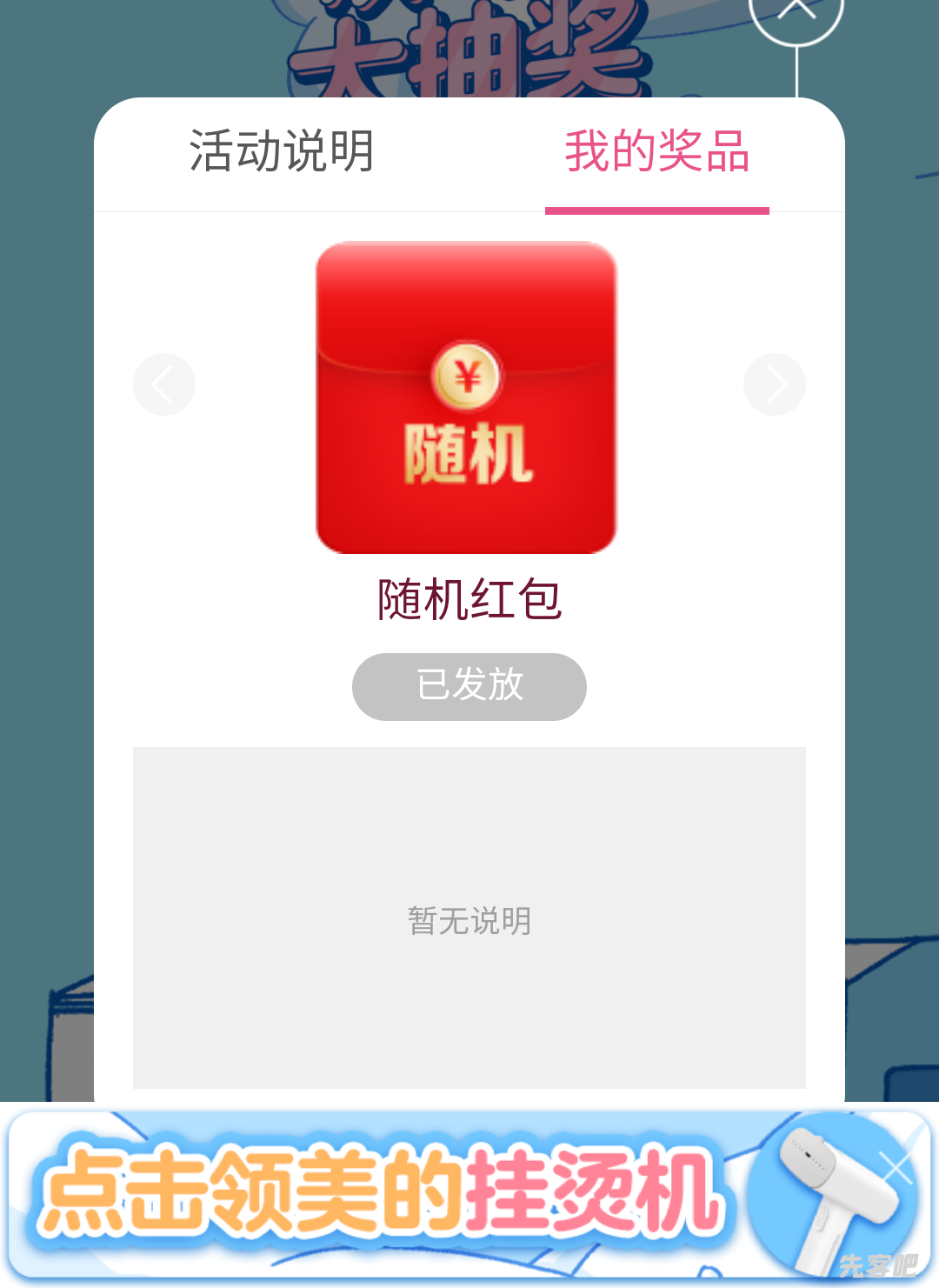
Task: Tap the 已发放 button
Action: point(469,686)
